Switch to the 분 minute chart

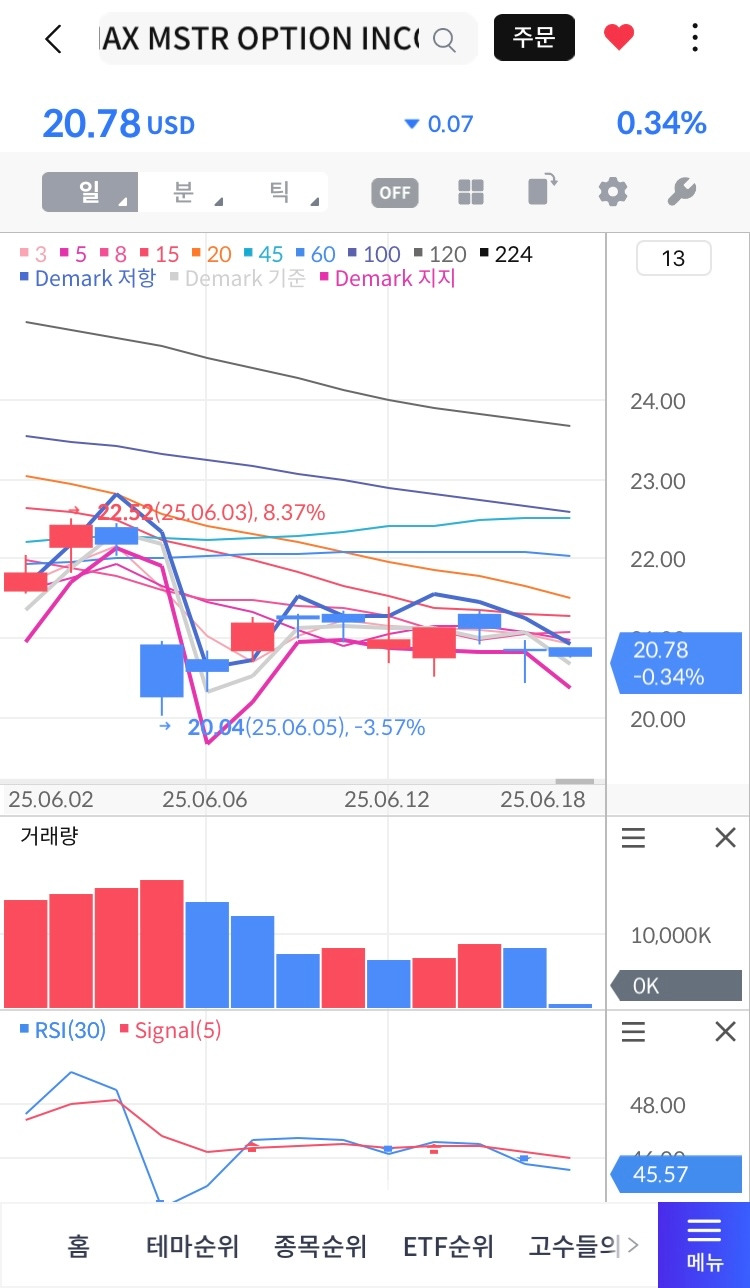point(184,192)
